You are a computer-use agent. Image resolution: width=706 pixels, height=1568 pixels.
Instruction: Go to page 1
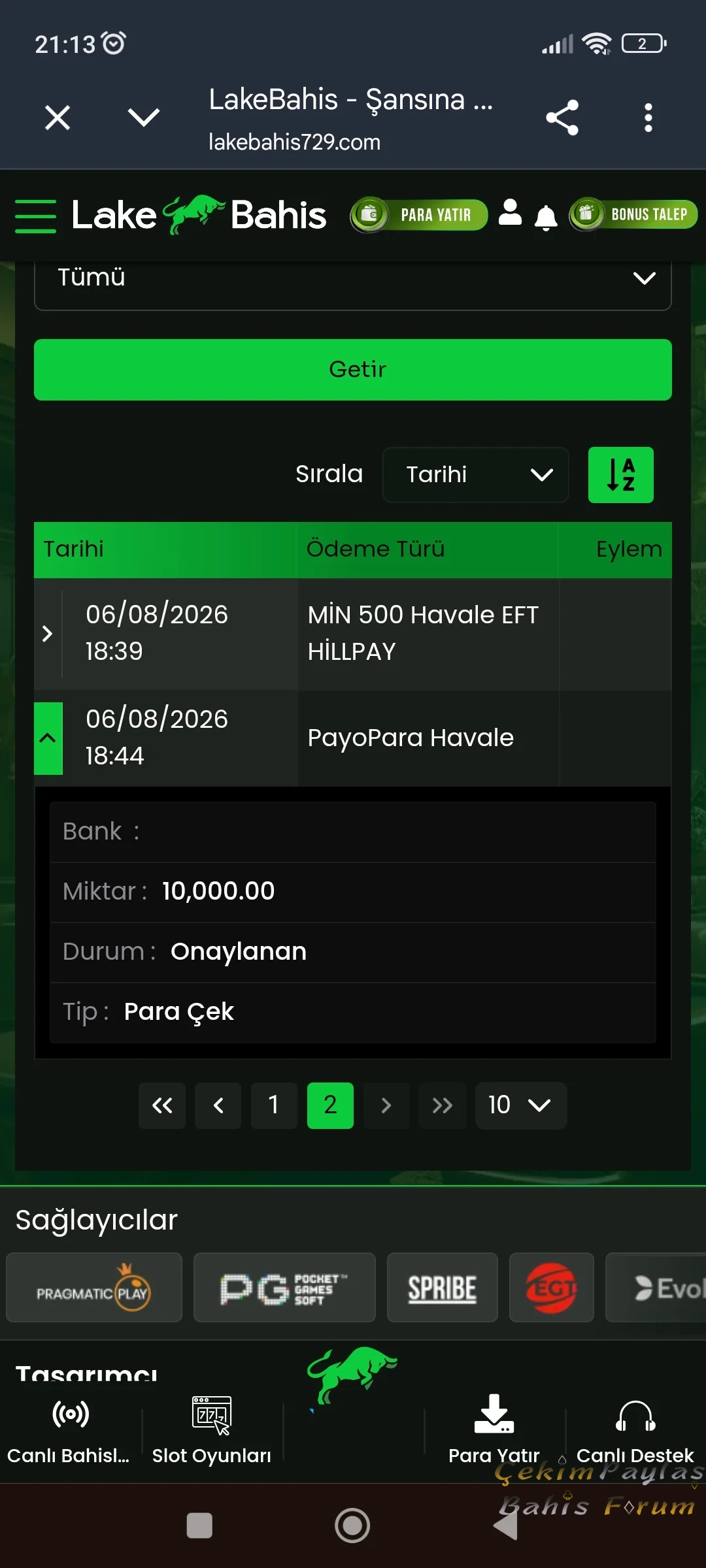pyautogui.click(x=274, y=1105)
